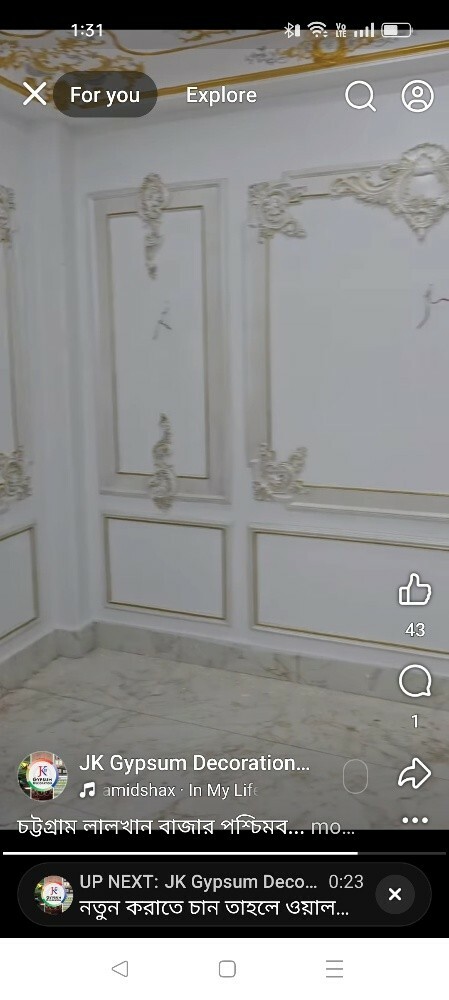This screenshot has width=449, height=1000.
Task: Switch to the For you tab
Action: (105, 95)
